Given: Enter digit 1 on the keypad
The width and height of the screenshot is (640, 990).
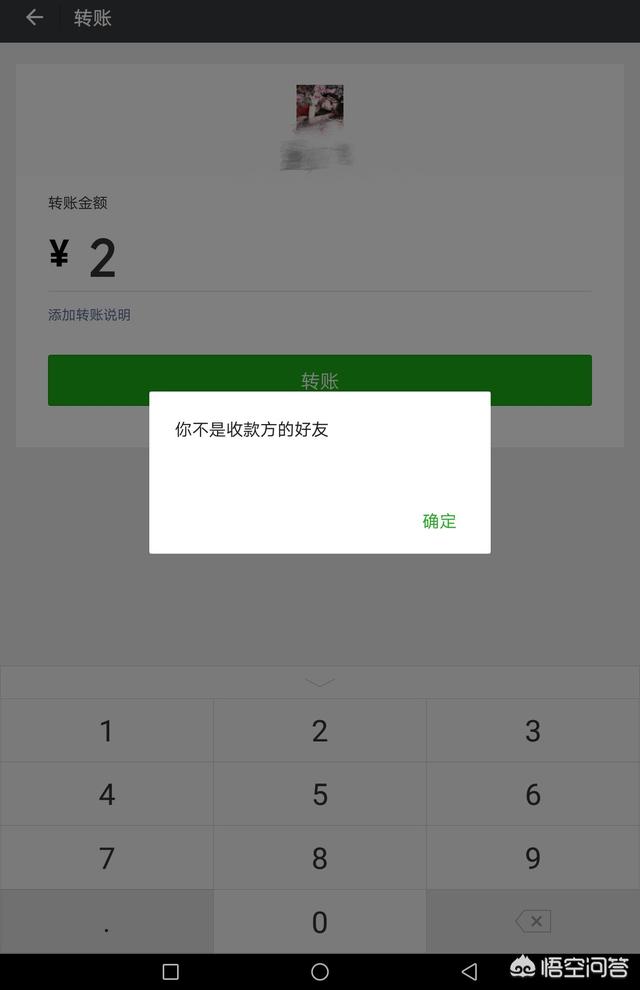Looking at the screenshot, I should click(x=106, y=731).
